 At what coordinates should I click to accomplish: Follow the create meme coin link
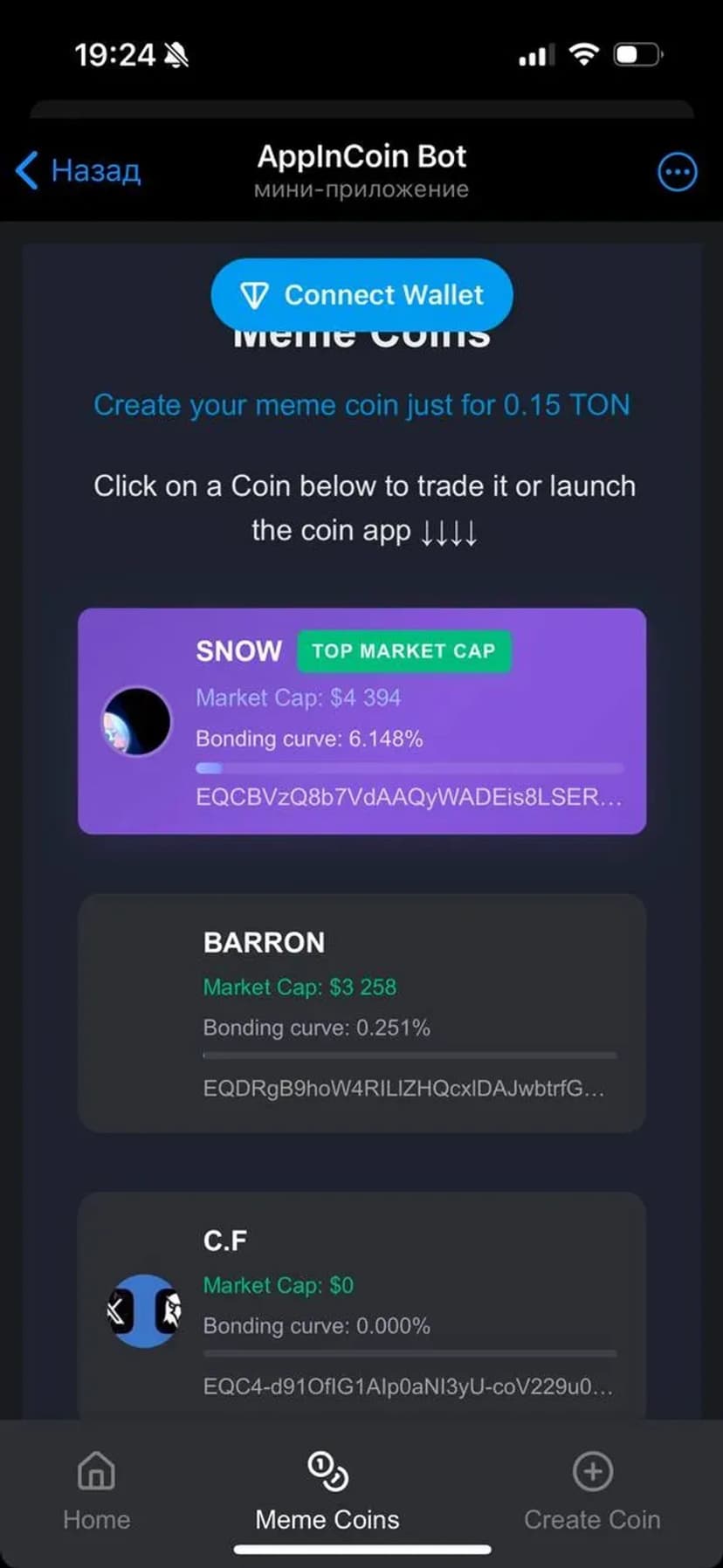click(x=361, y=405)
